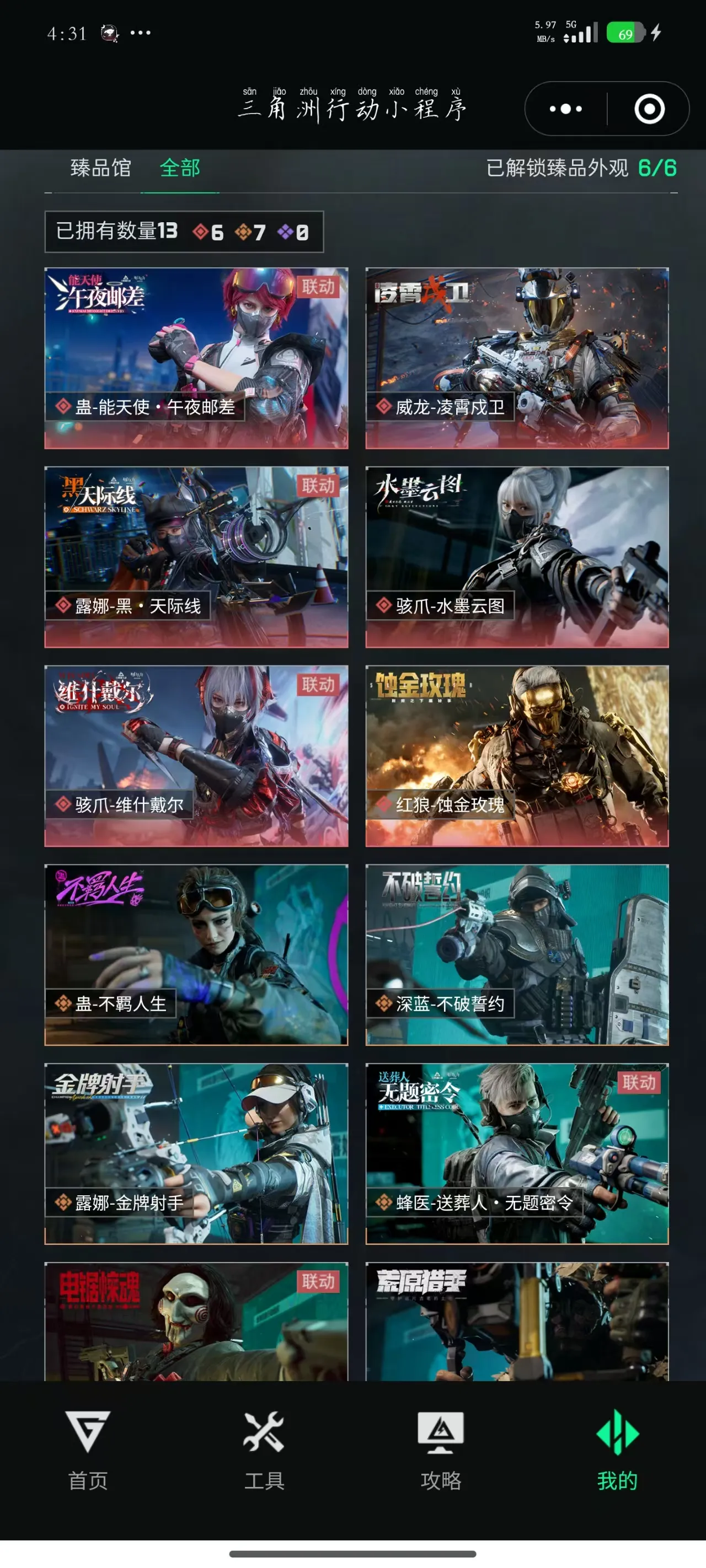
Task: Open the 攻略 tab
Action: (x=440, y=1451)
